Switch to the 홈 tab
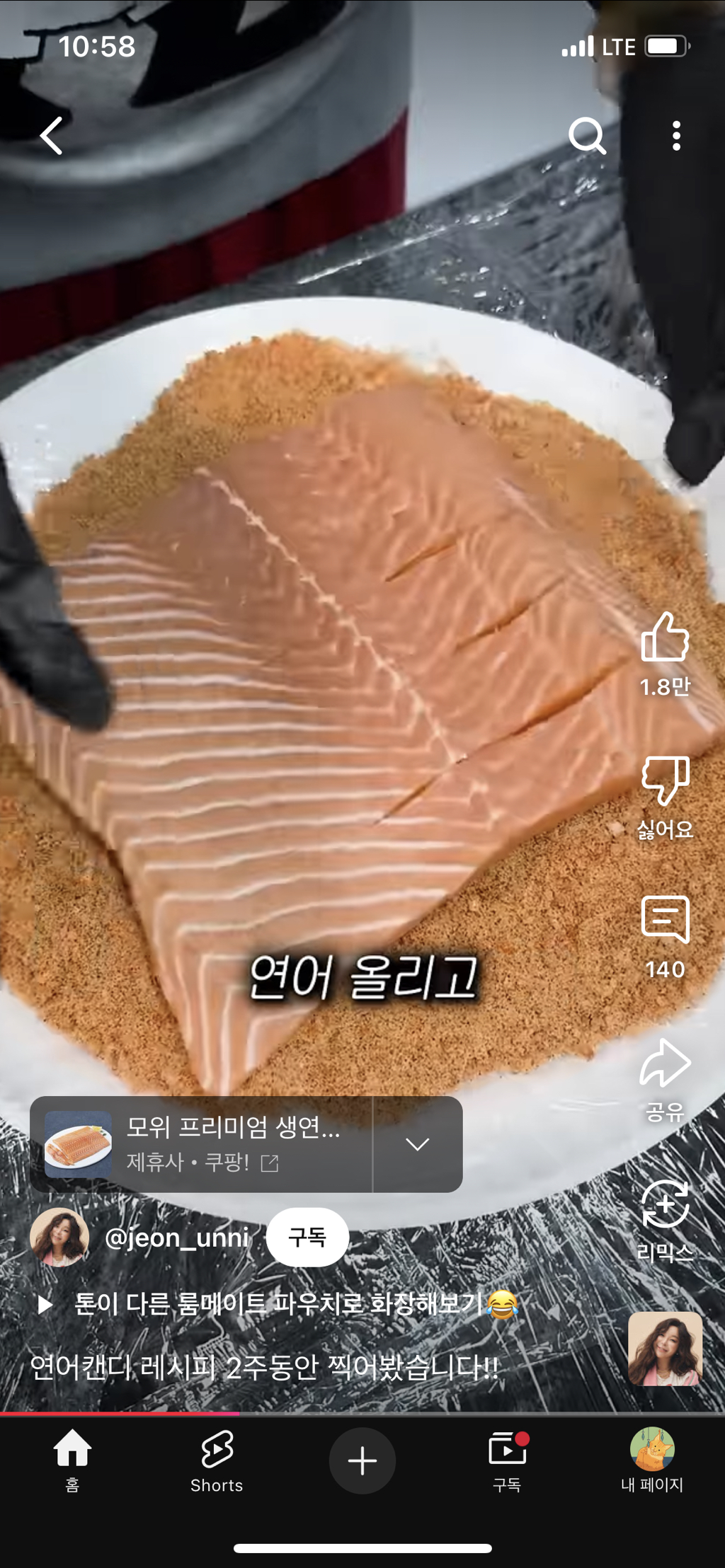The height and width of the screenshot is (1568, 725). pyautogui.click(x=72, y=1460)
